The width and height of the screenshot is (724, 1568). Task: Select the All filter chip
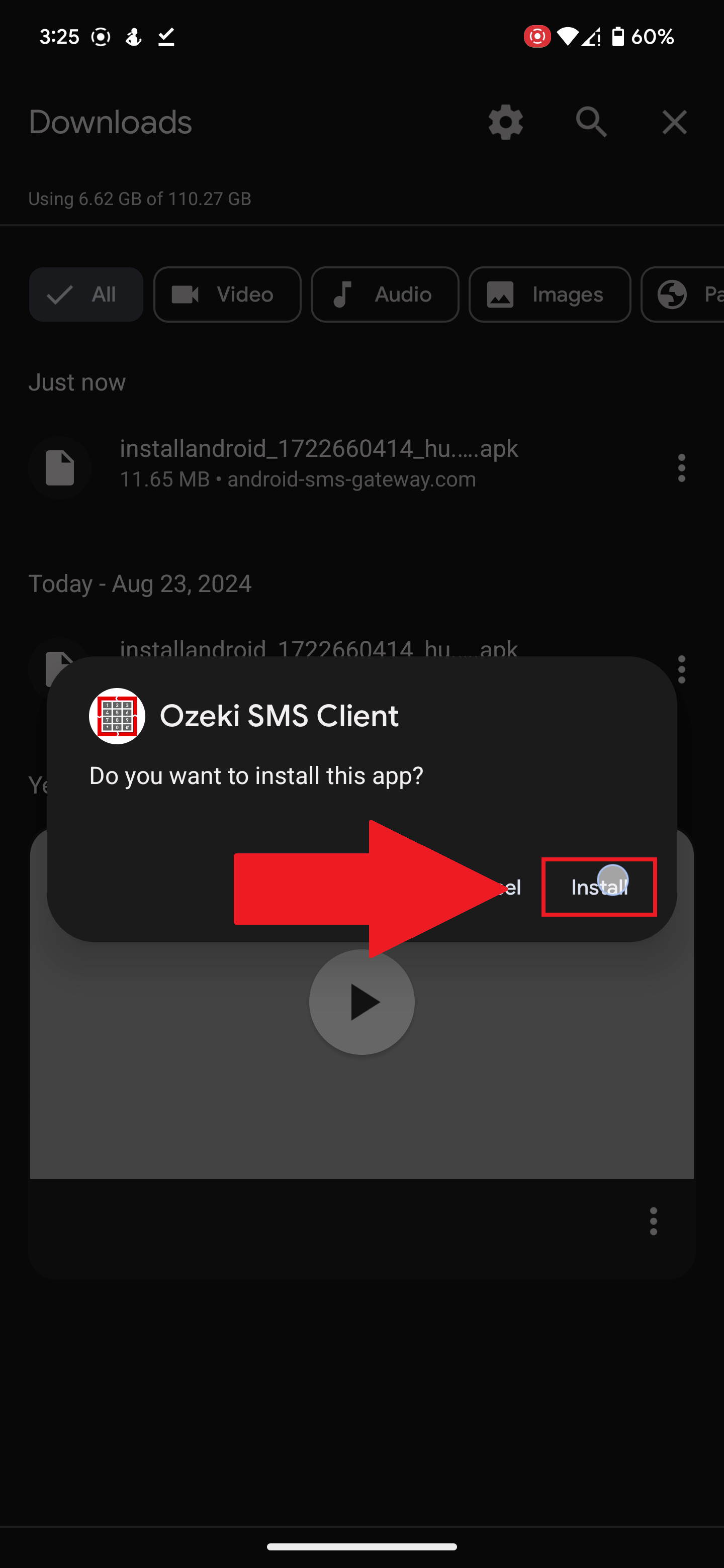tap(86, 295)
